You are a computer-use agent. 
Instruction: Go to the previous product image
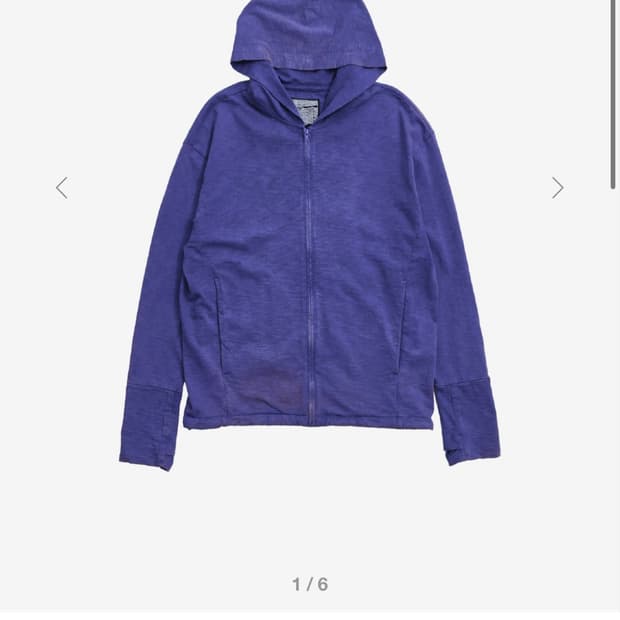click(x=62, y=188)
